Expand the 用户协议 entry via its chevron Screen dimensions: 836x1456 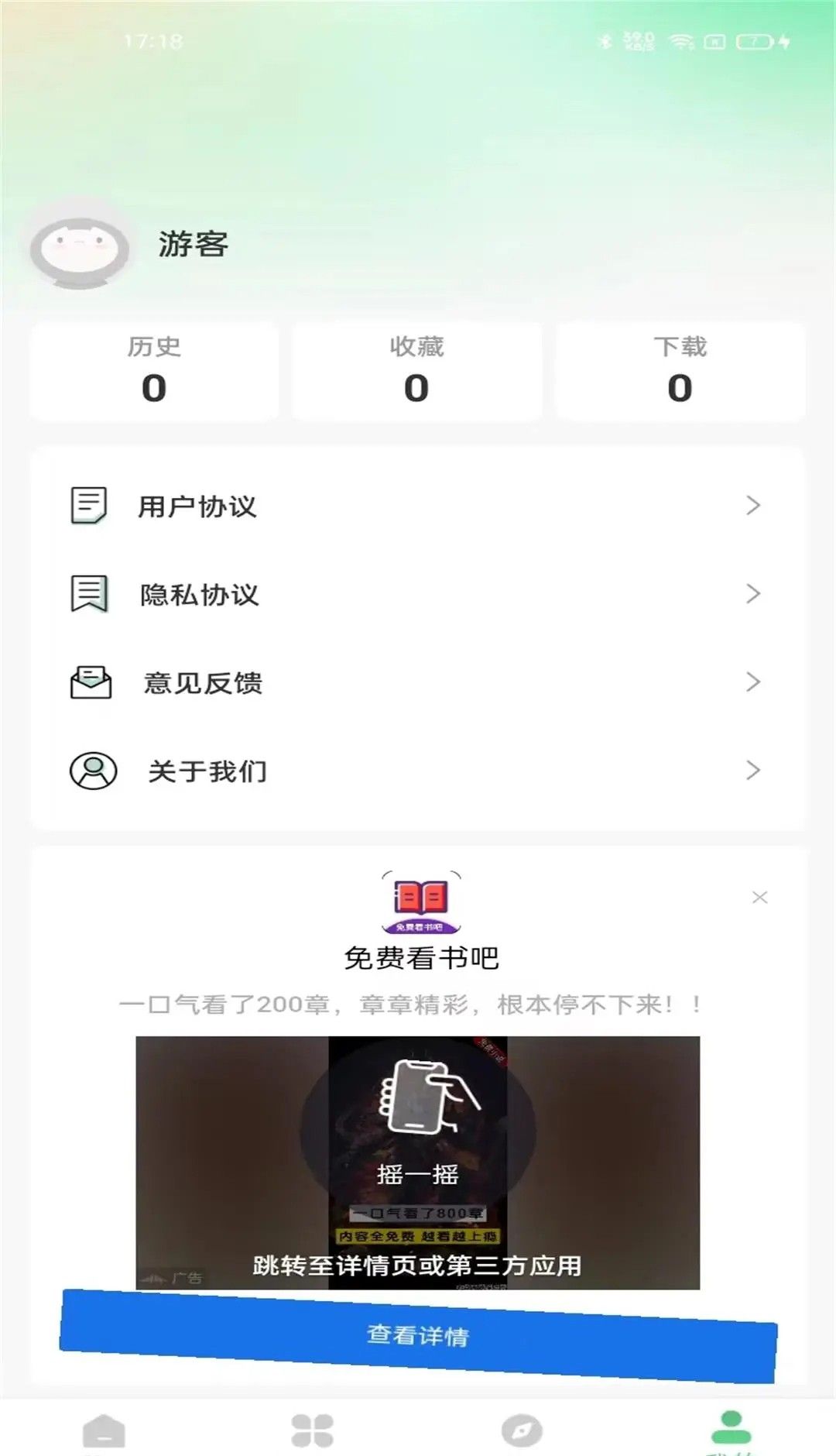752,504
